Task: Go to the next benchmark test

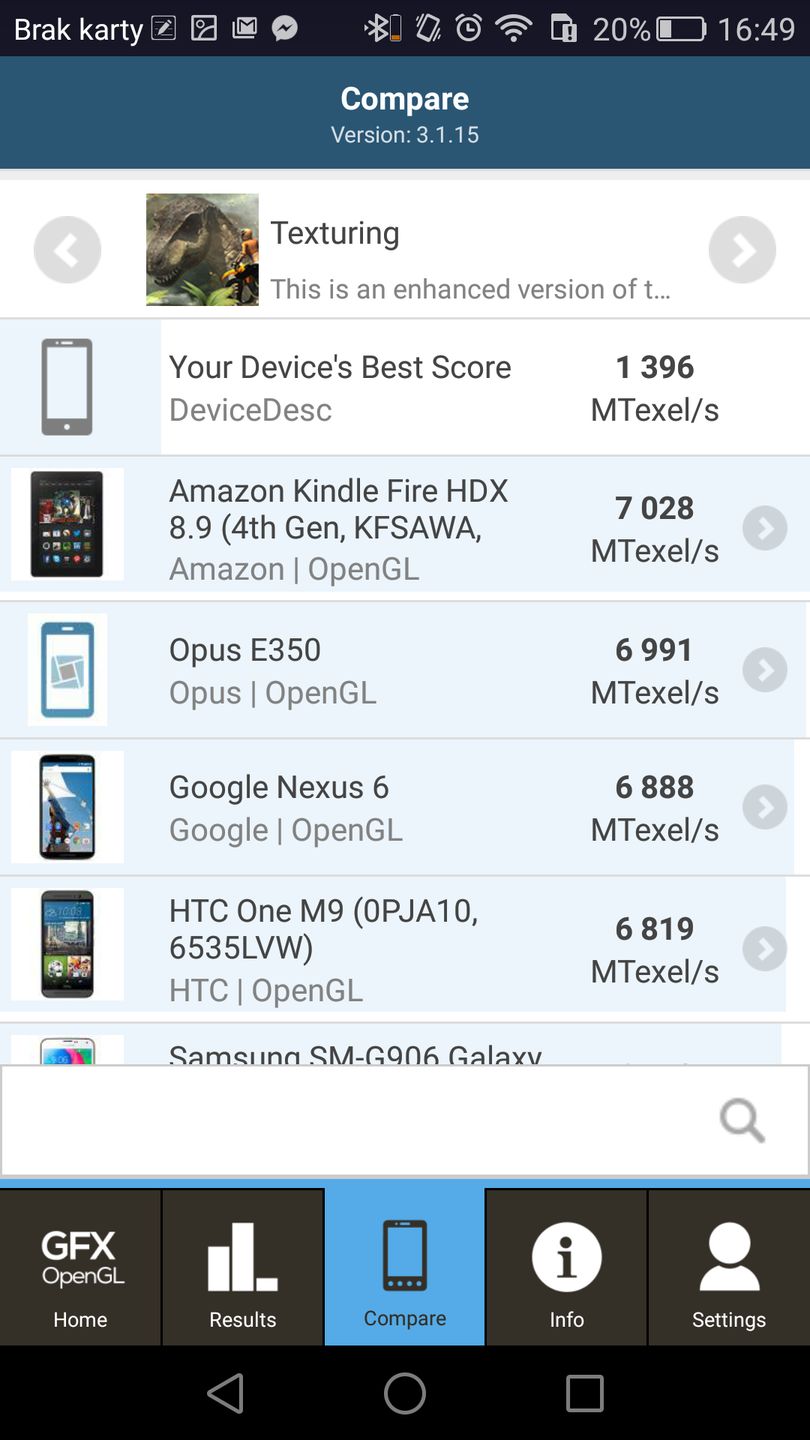Action: pyautogui.click(x=742, y=250)
